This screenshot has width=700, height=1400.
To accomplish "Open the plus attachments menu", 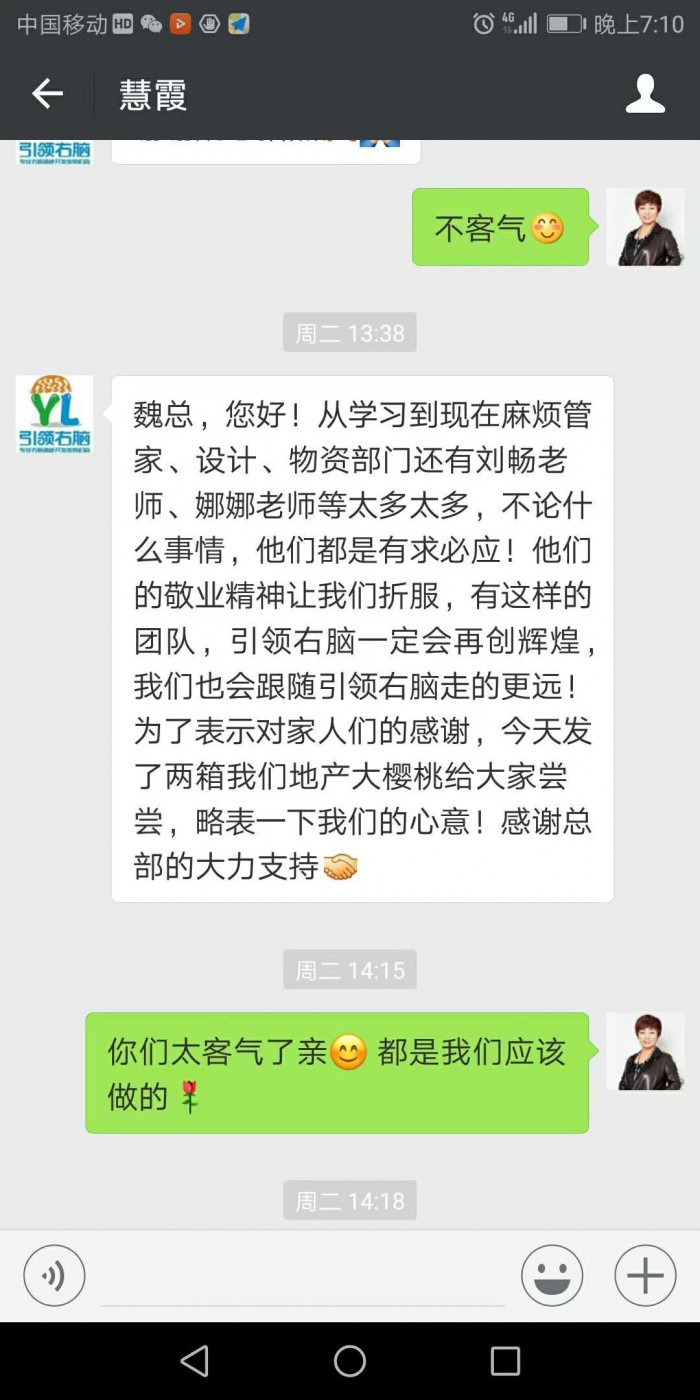I will pos(645,1276).
